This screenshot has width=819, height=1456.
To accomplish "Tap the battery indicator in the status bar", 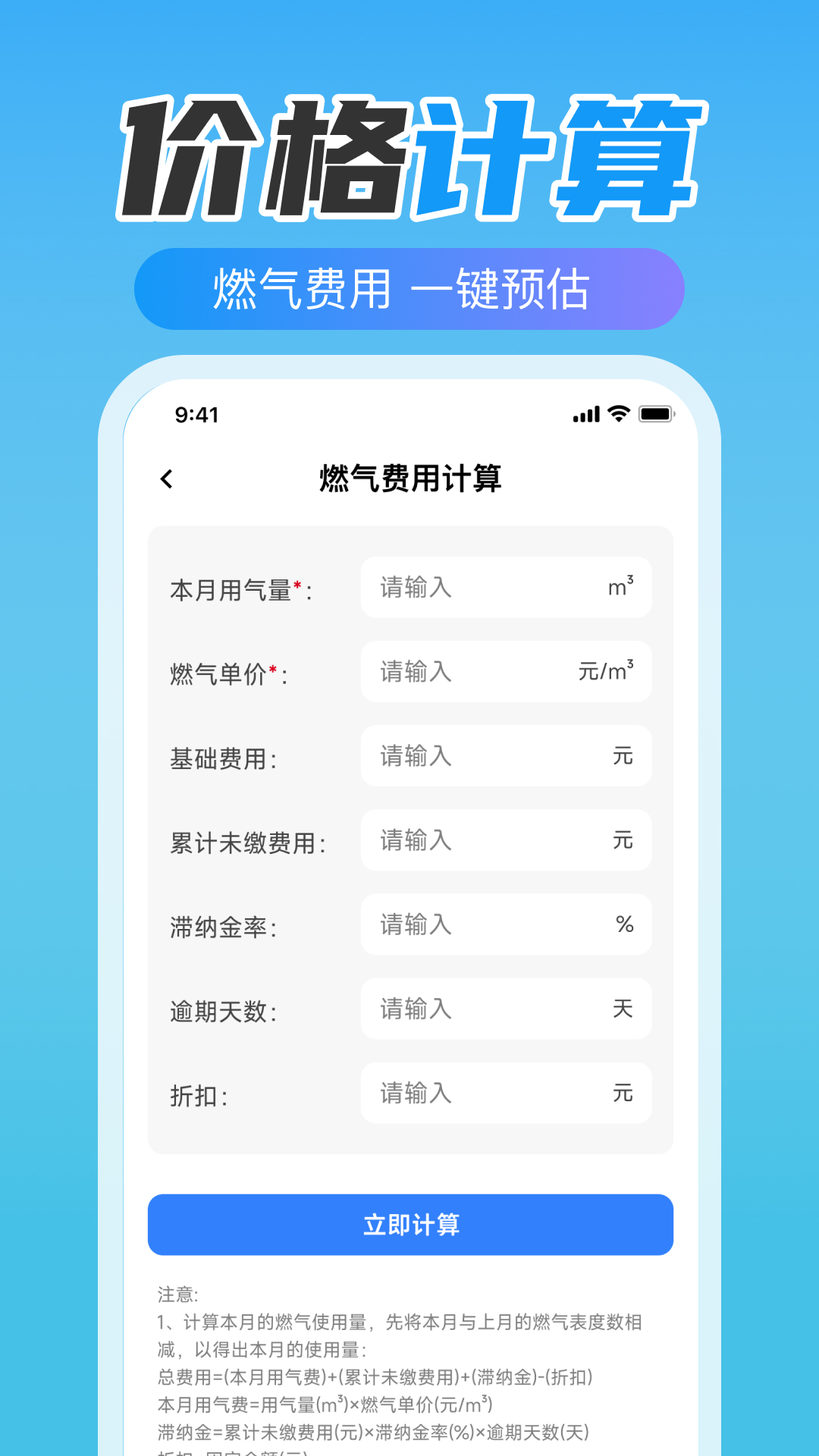I will [657, 414].
